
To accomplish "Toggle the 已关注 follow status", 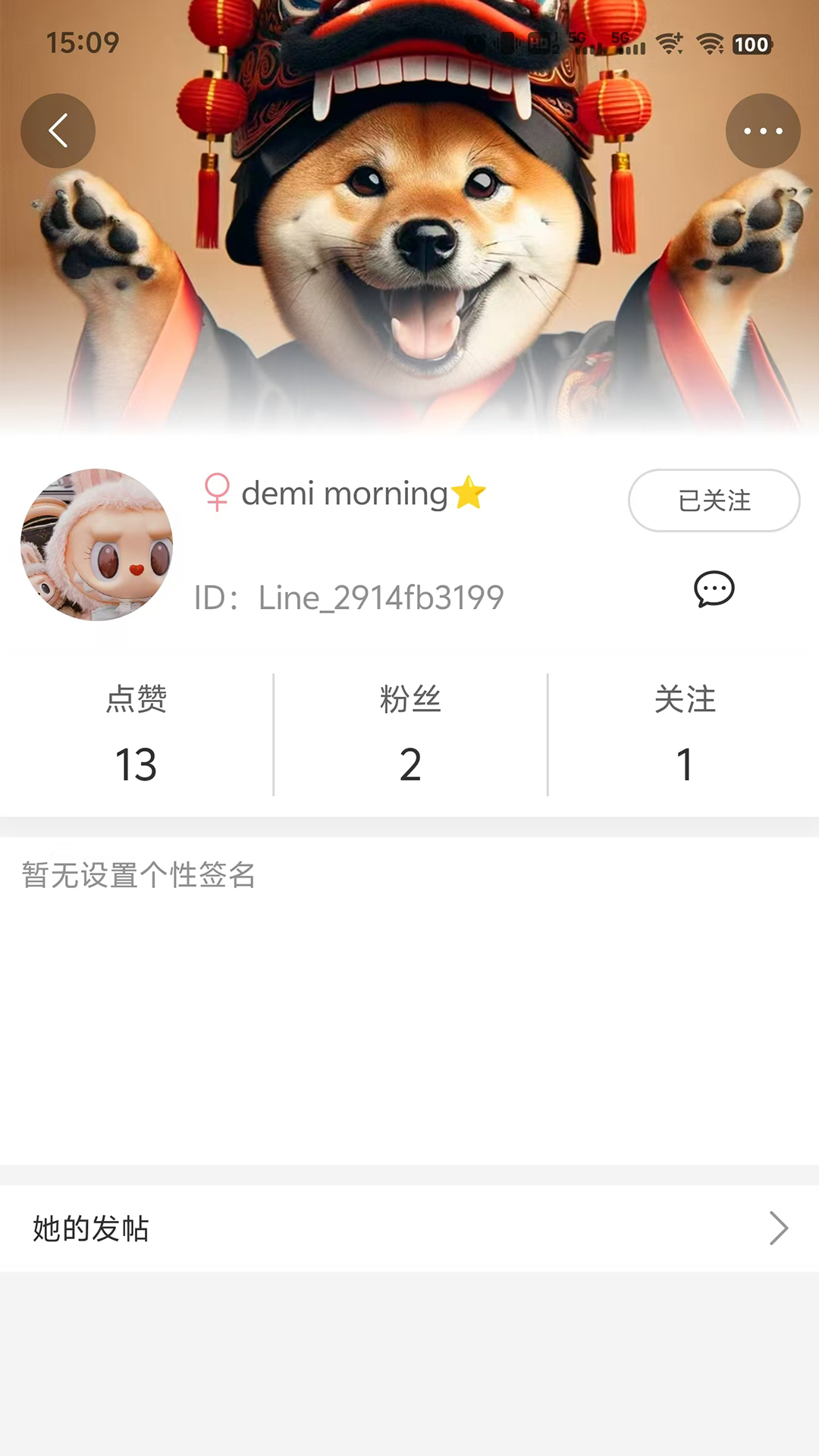I will [714, 500].
